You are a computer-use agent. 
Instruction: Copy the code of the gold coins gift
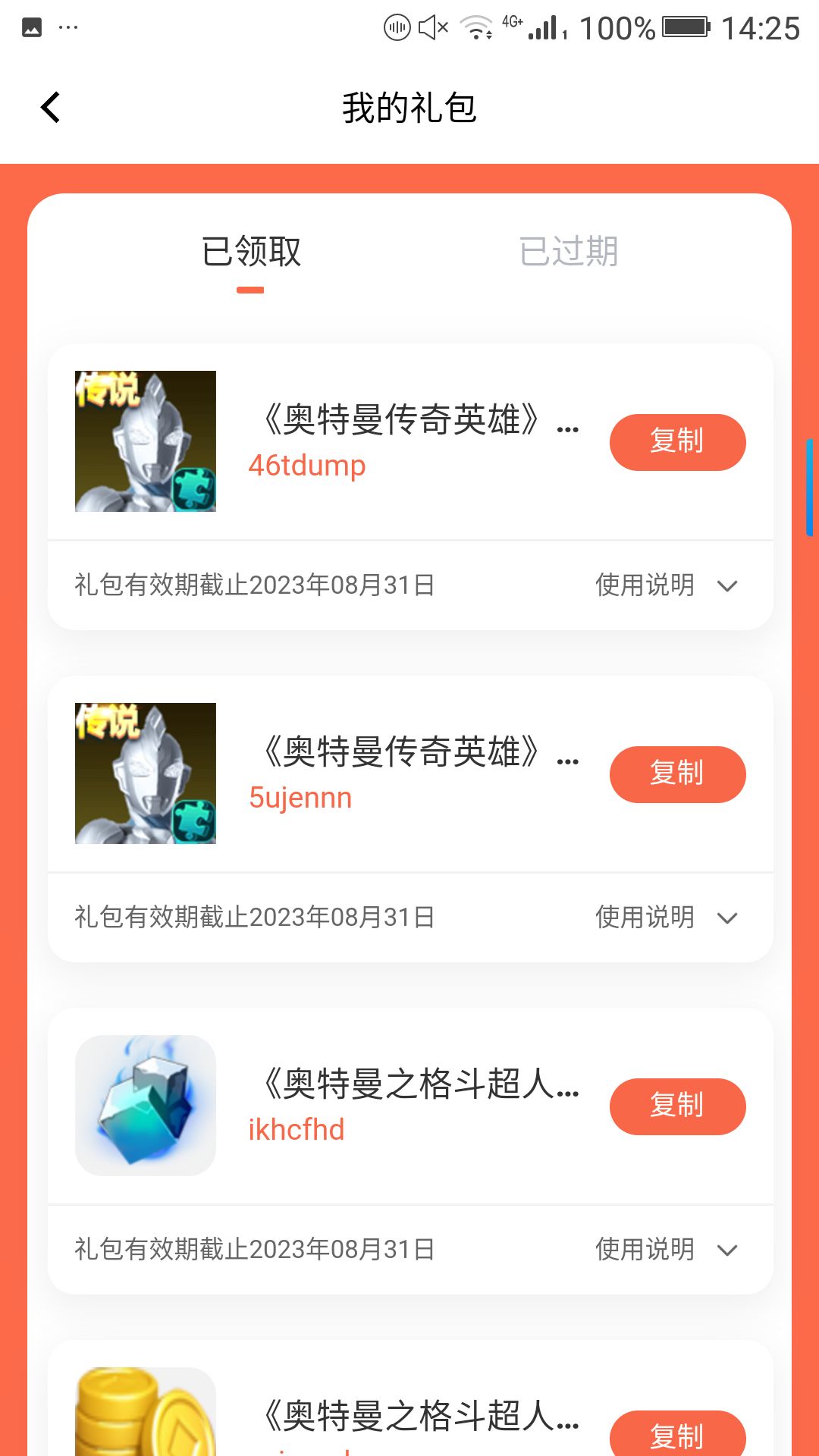[677, 1435]
